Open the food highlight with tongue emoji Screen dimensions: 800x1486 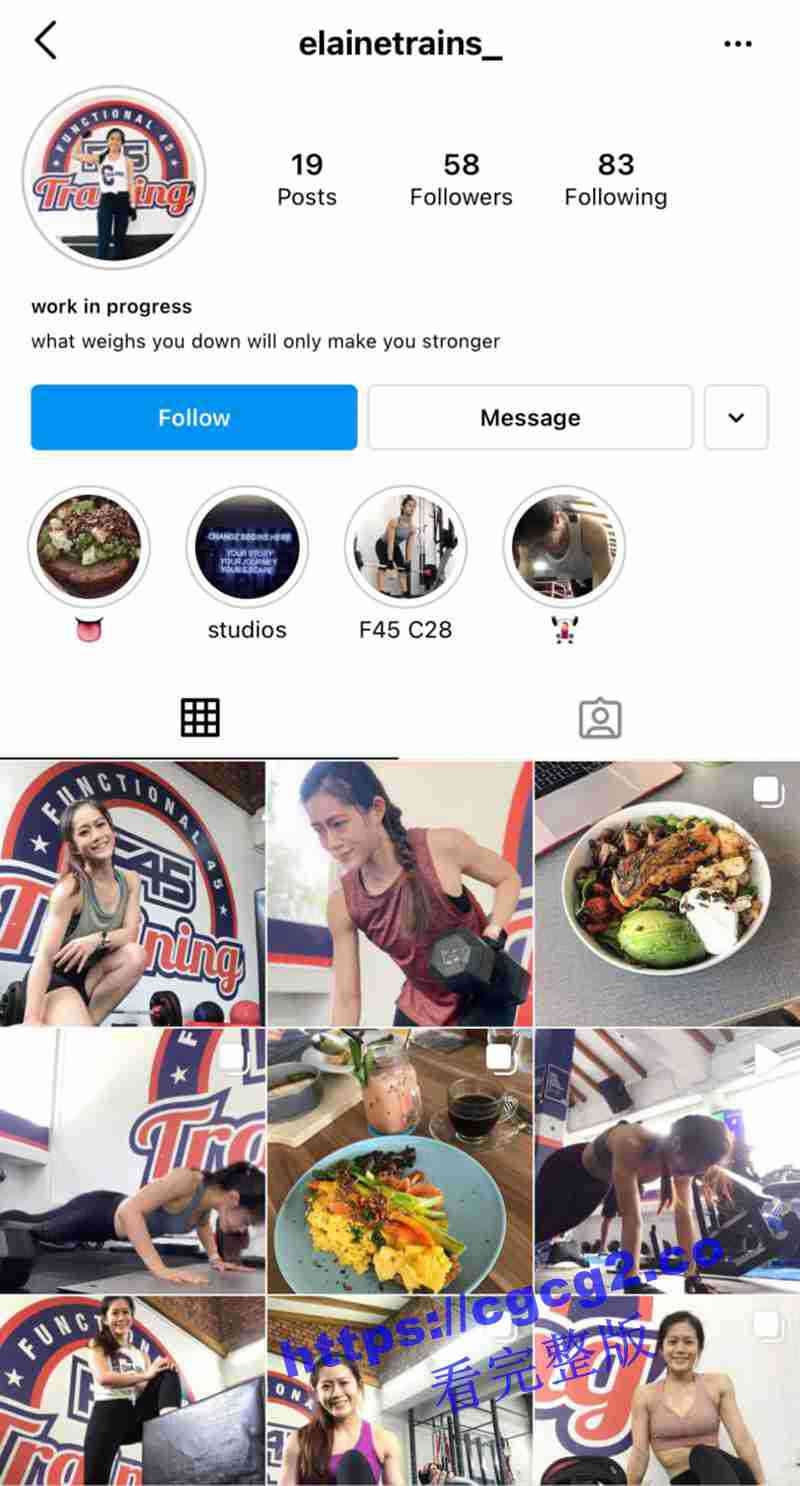[x=89, y=547]
